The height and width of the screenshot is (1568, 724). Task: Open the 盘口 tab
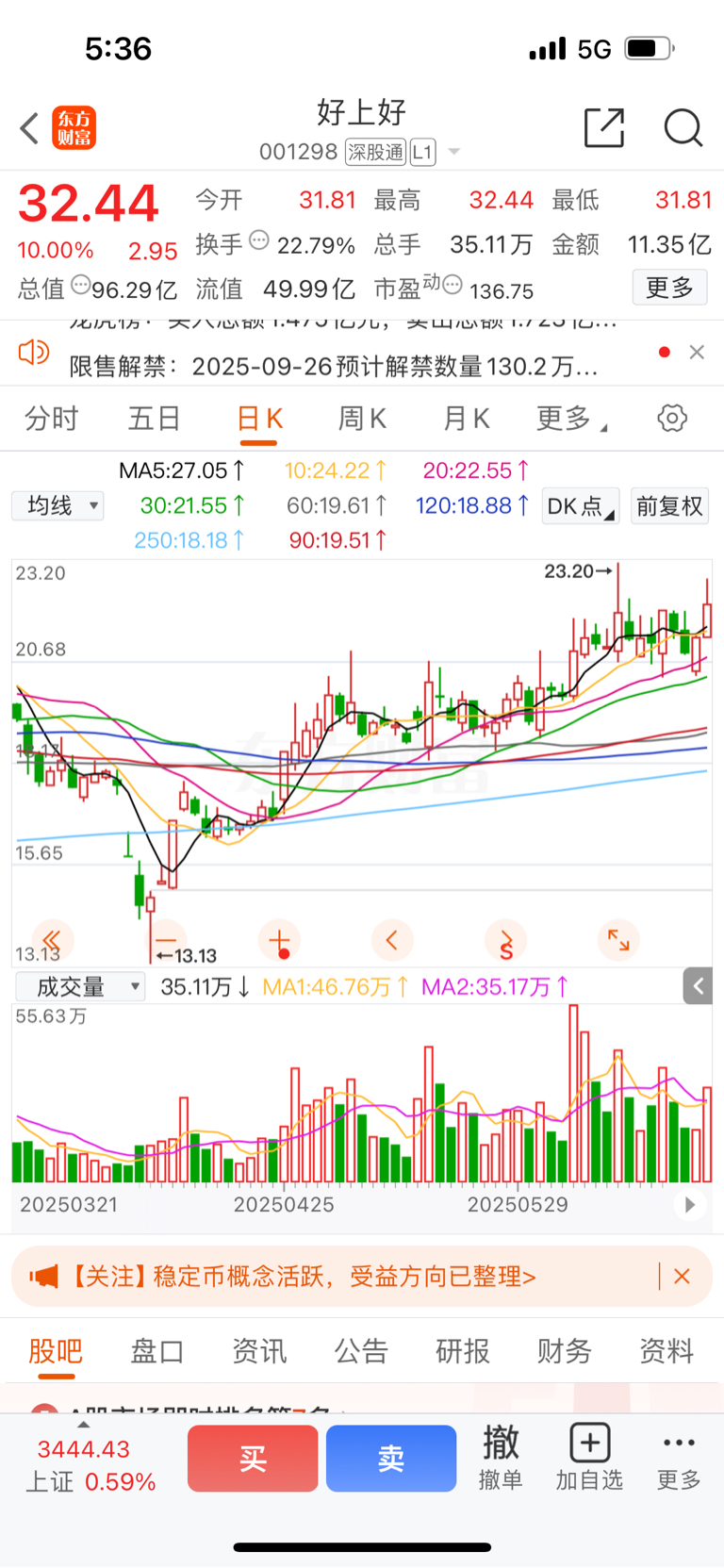coord(156,1351)
